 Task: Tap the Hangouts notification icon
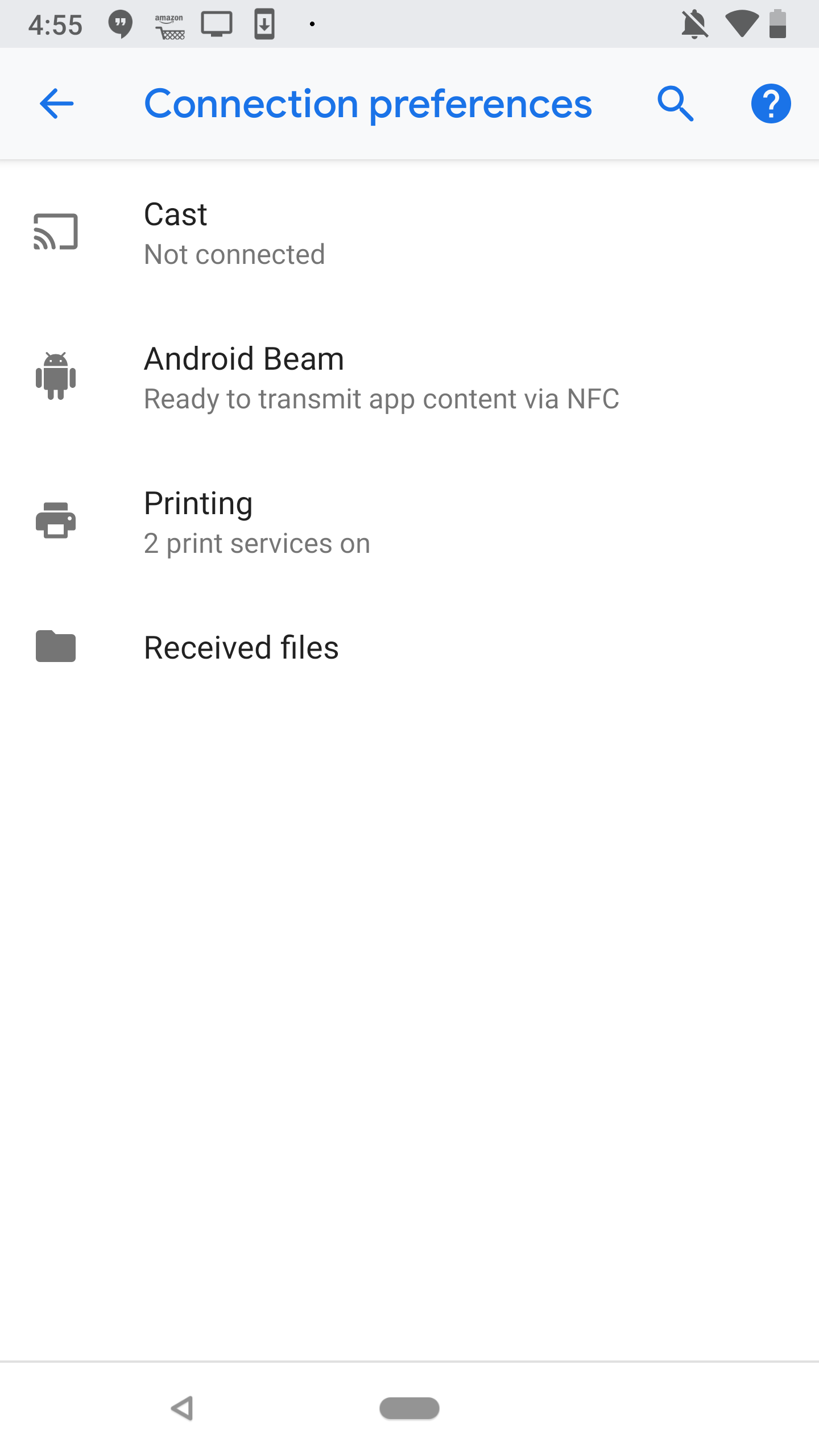[x=119, y=24]
